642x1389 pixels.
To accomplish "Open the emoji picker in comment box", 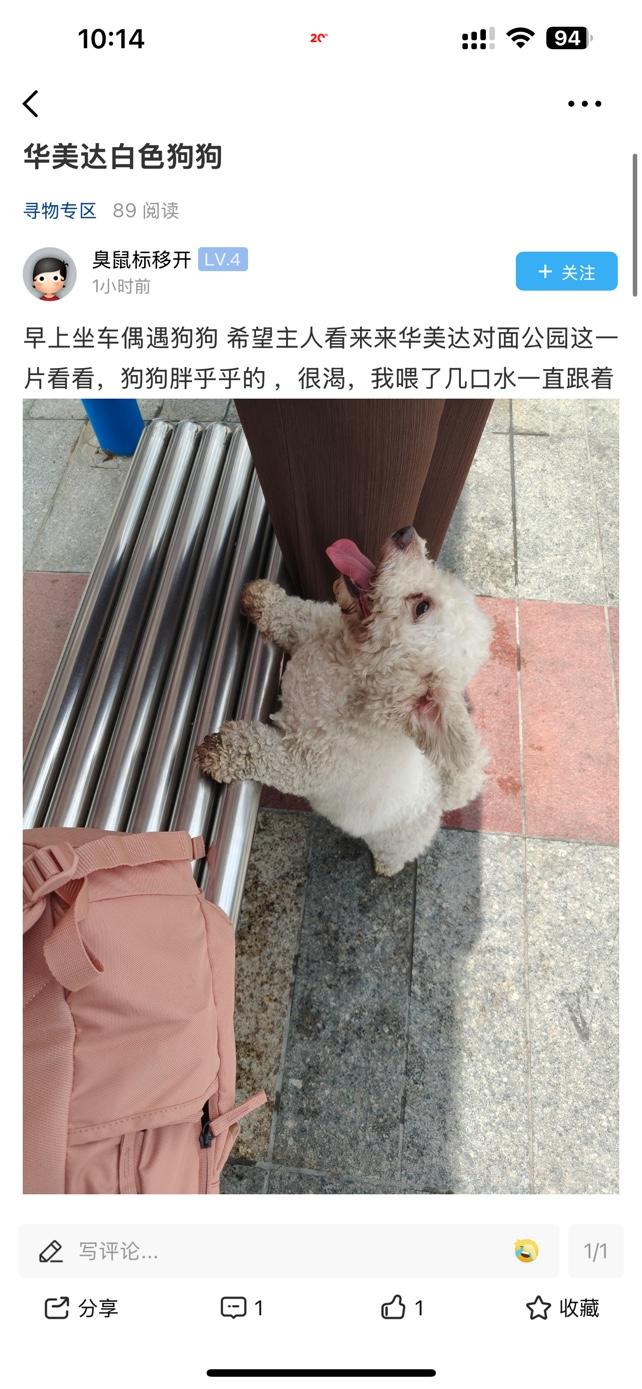I will 526,1251.
